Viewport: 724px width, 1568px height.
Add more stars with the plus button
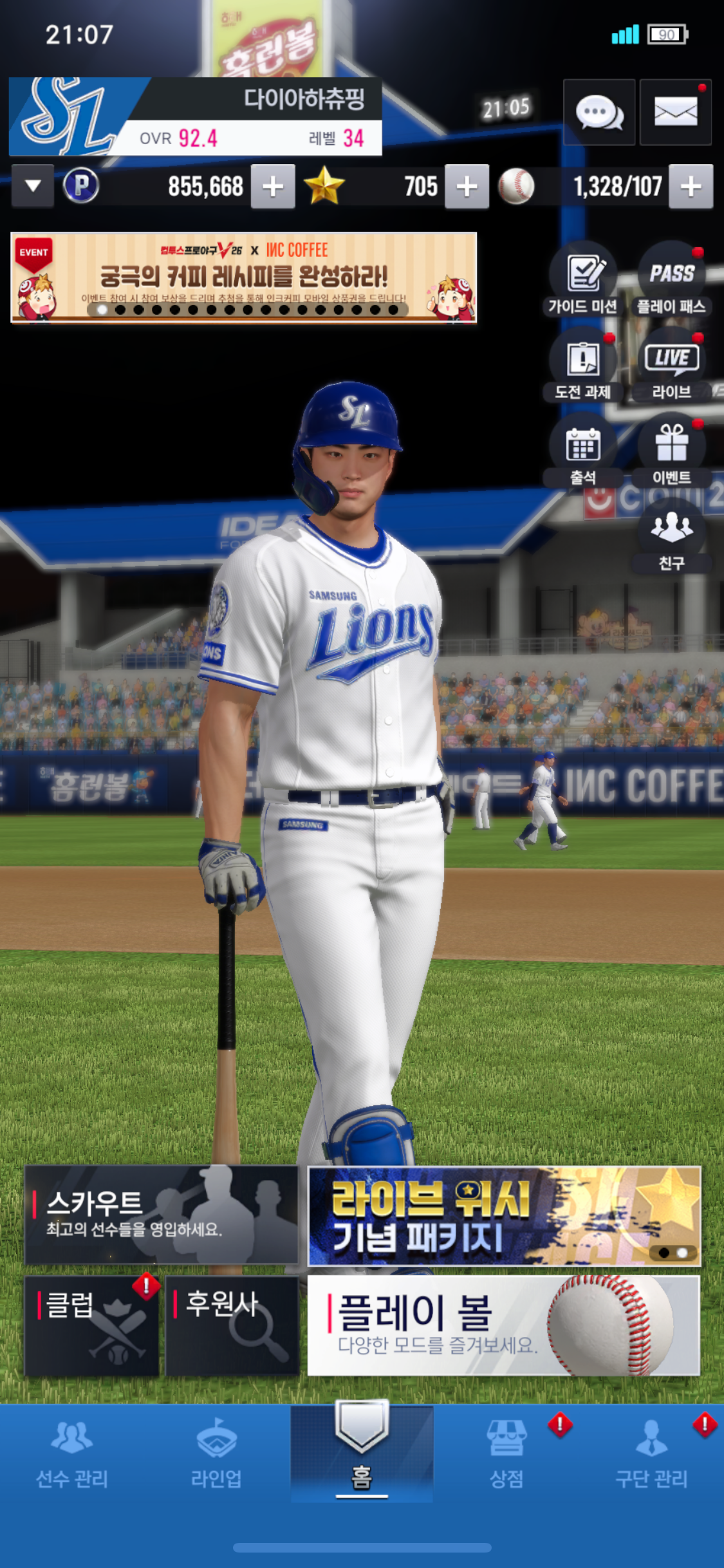click(467, 186)
